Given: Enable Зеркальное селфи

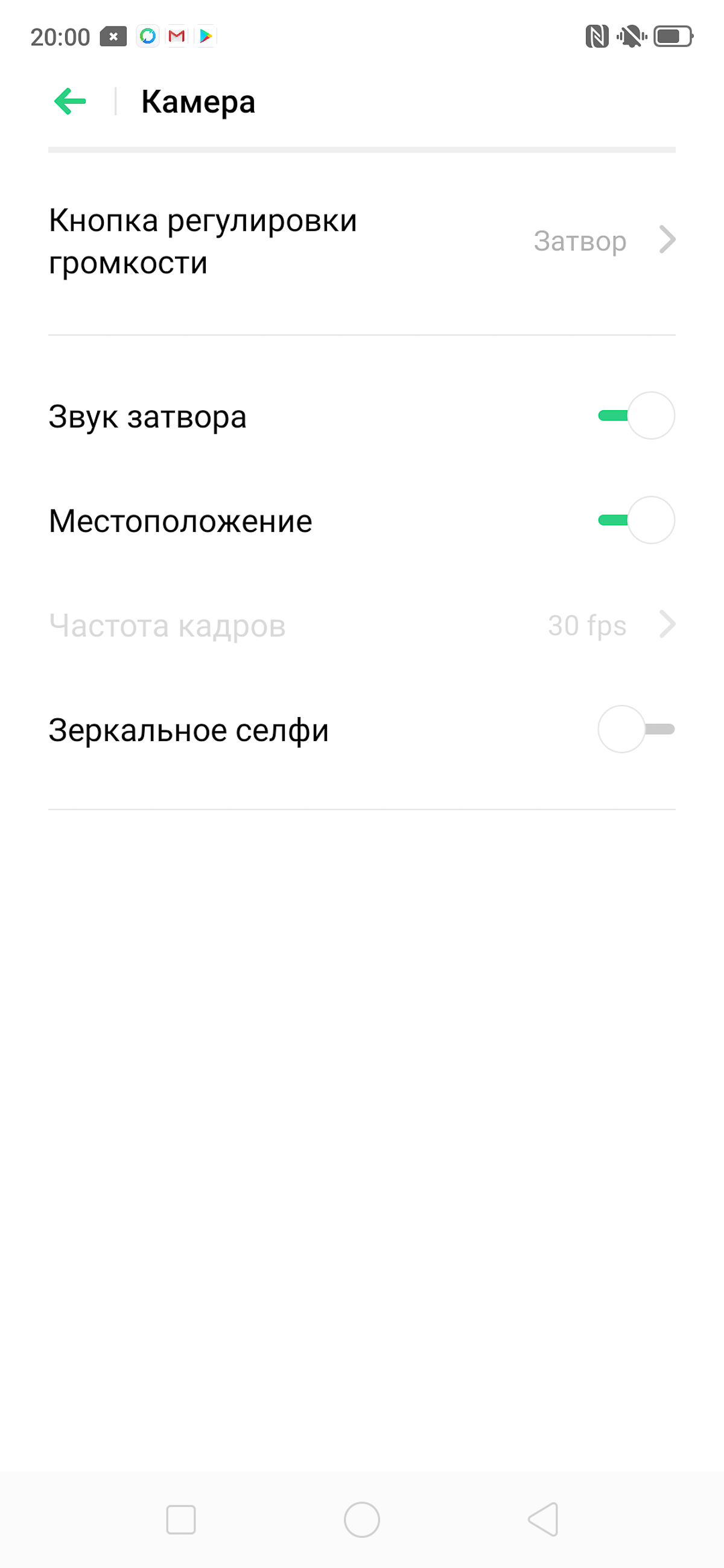Looking at the screenshot, I should pos(637,729).
